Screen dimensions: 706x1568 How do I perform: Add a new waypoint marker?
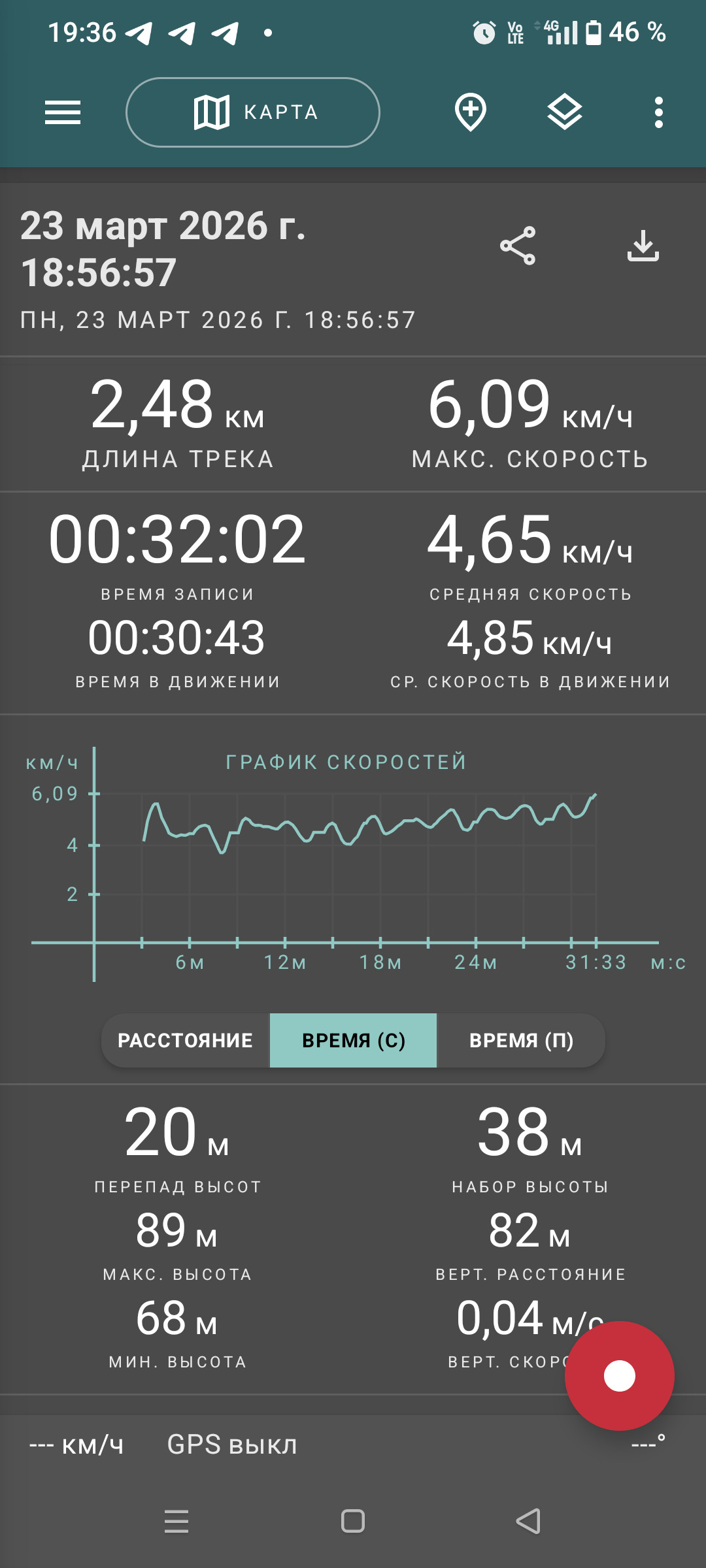pos(471,112)
